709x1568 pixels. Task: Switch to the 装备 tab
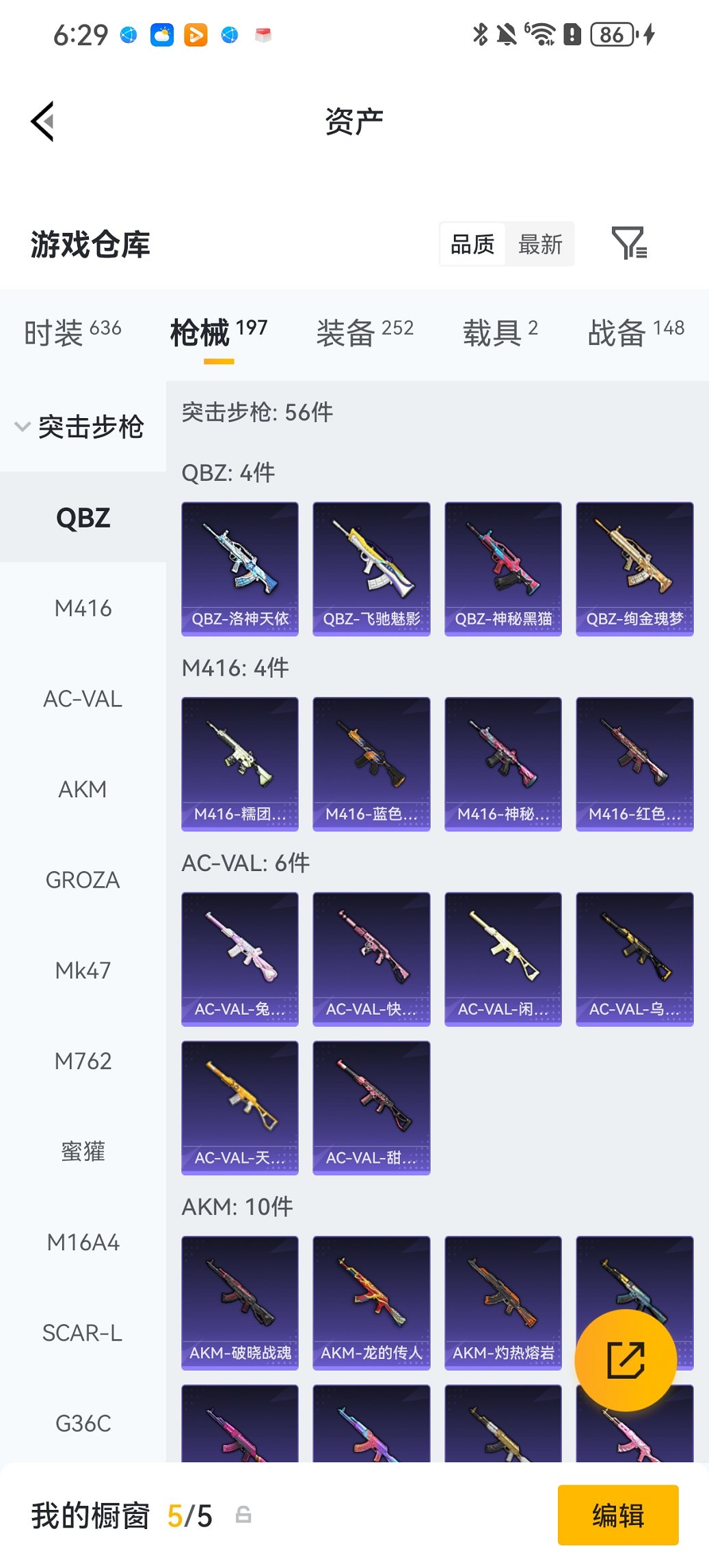pos(364,333)
